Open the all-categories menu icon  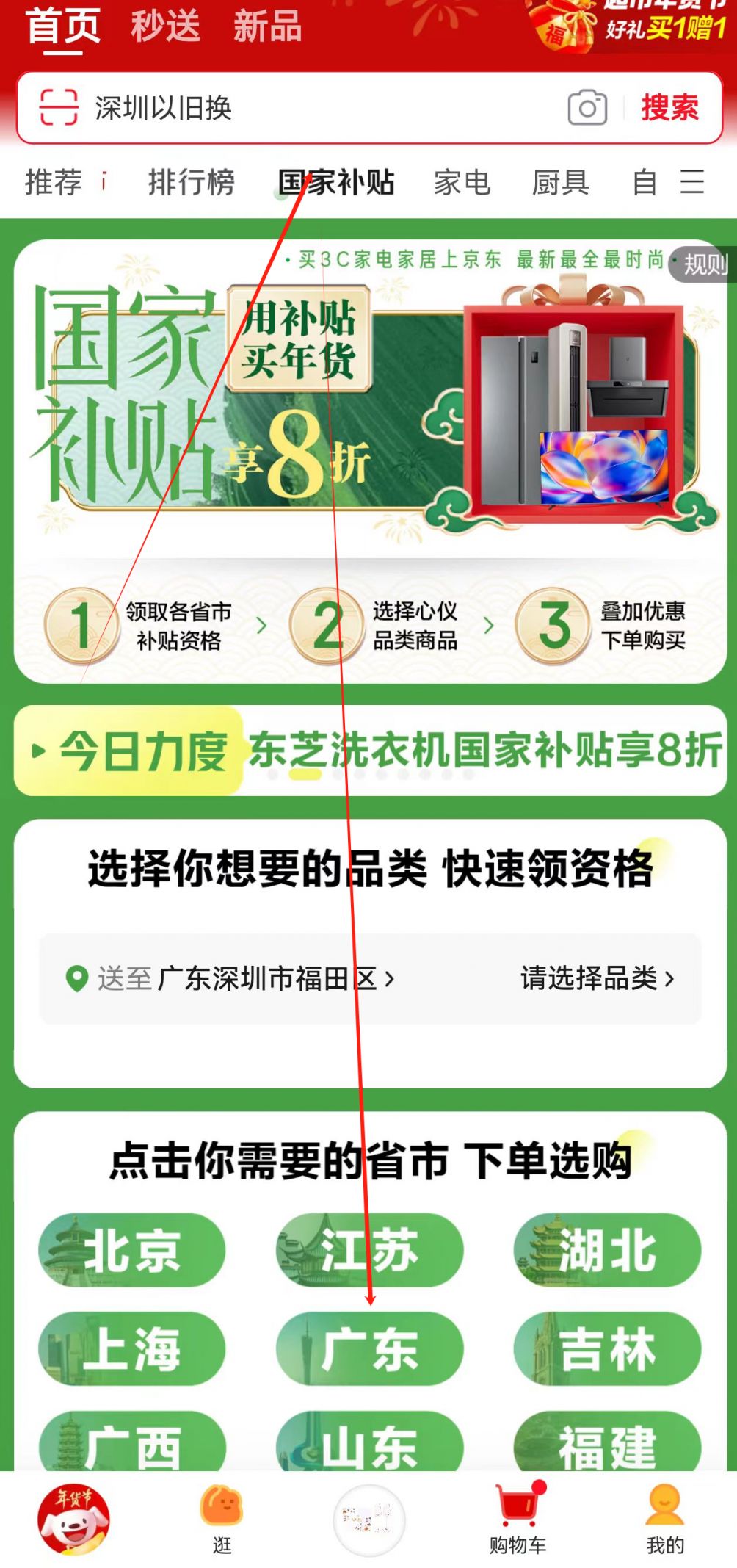coord(691,181)
